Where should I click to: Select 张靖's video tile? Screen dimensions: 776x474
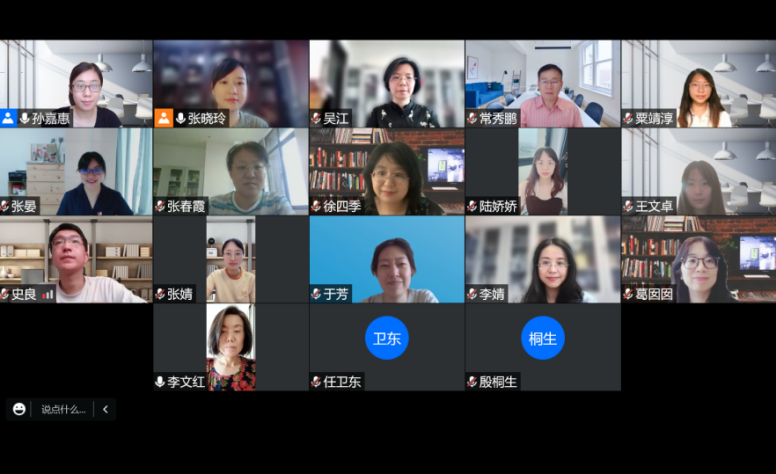(x=231, y=259)
